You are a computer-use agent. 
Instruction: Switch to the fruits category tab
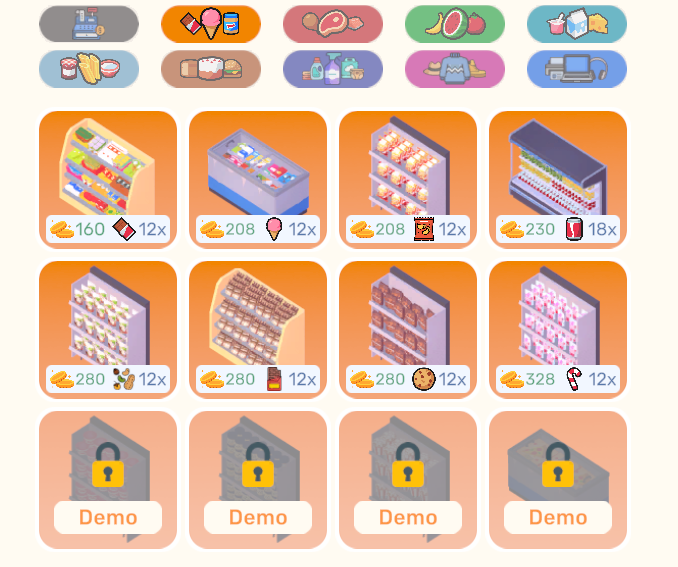pyautogui.click(x=455, y=24)
